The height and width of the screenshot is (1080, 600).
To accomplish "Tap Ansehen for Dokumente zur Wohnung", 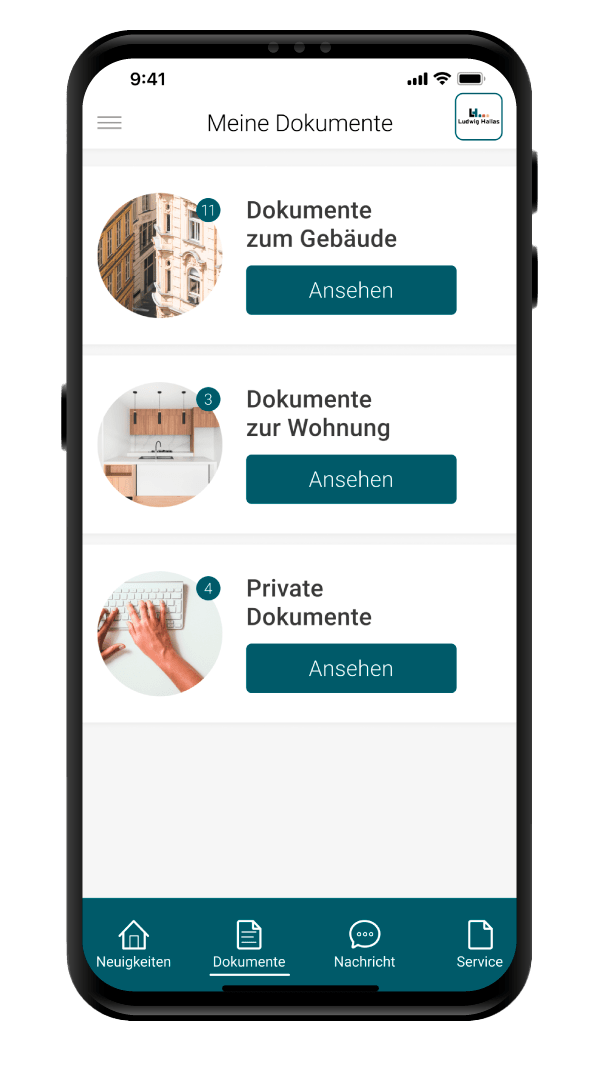I will (351, 479).
